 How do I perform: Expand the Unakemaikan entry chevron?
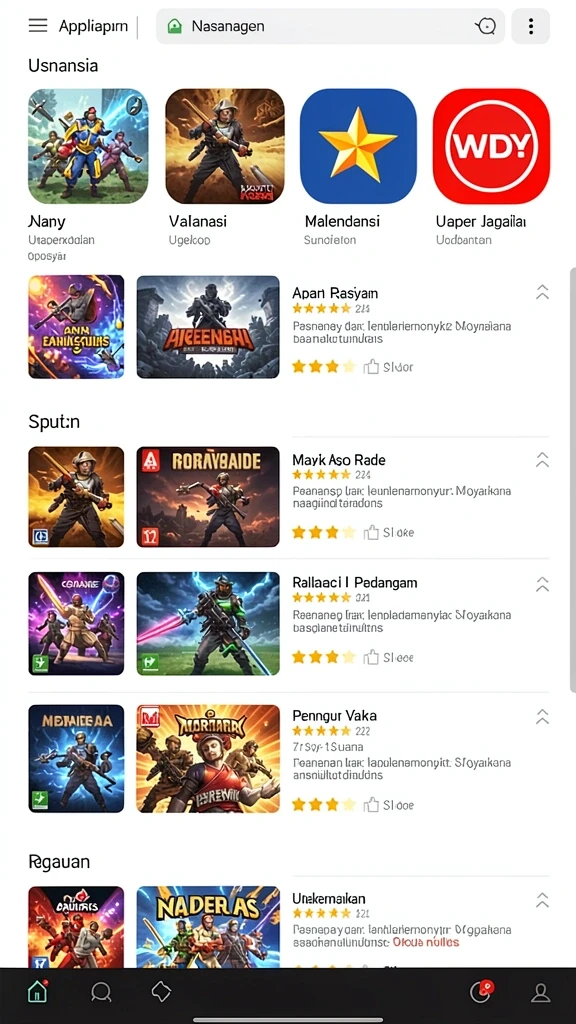coord(542,900)
